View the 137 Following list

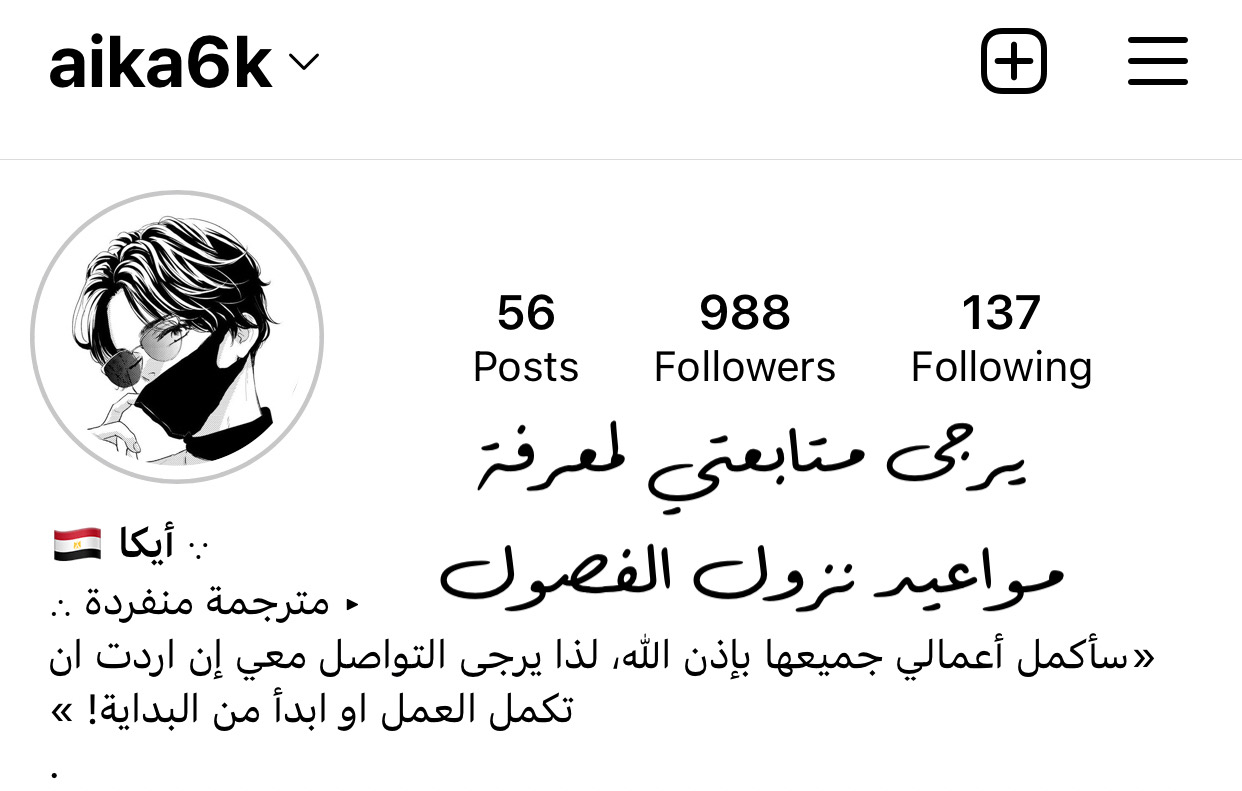[1001, 340]
